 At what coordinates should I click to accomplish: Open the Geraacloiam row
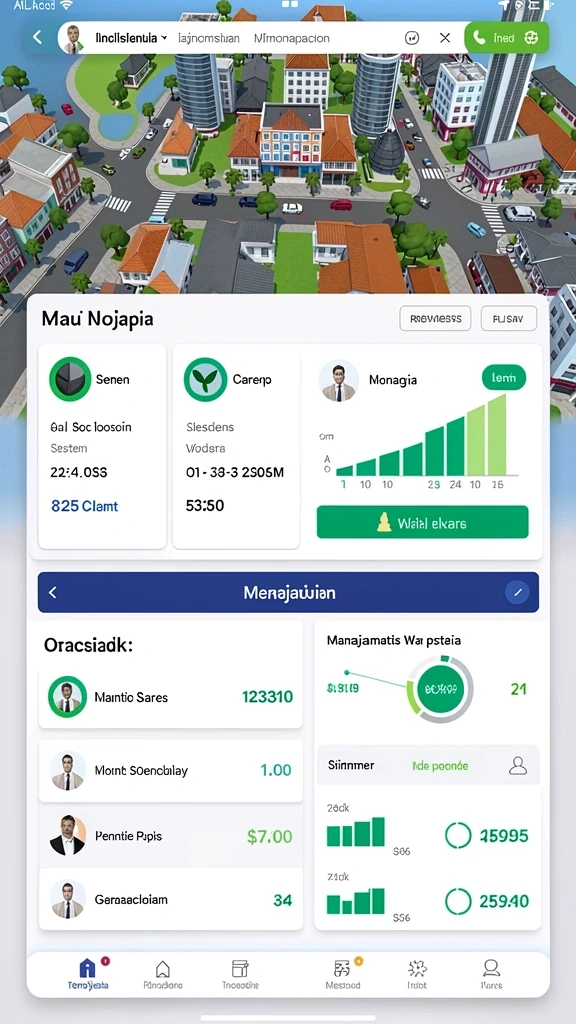170,899
